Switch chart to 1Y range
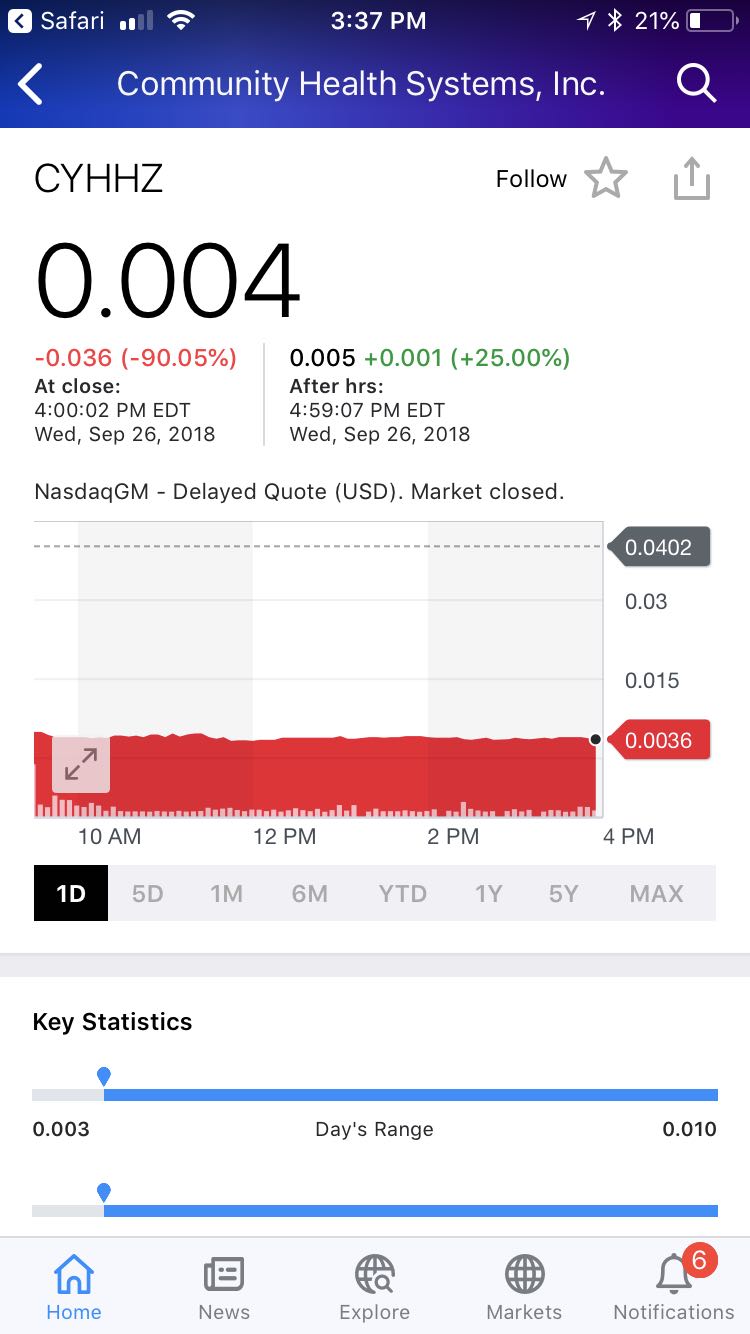Viewport: 750px width, 1334px height. pos(488,893)
